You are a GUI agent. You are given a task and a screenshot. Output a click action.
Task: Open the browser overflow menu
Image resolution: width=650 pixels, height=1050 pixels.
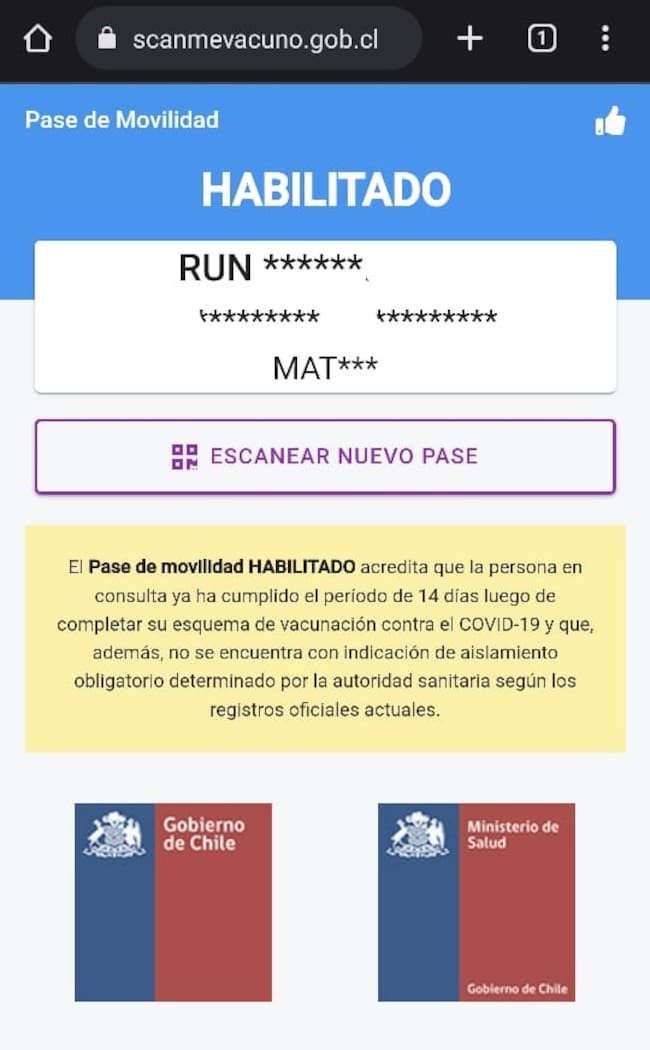click(x=605, y=39)
